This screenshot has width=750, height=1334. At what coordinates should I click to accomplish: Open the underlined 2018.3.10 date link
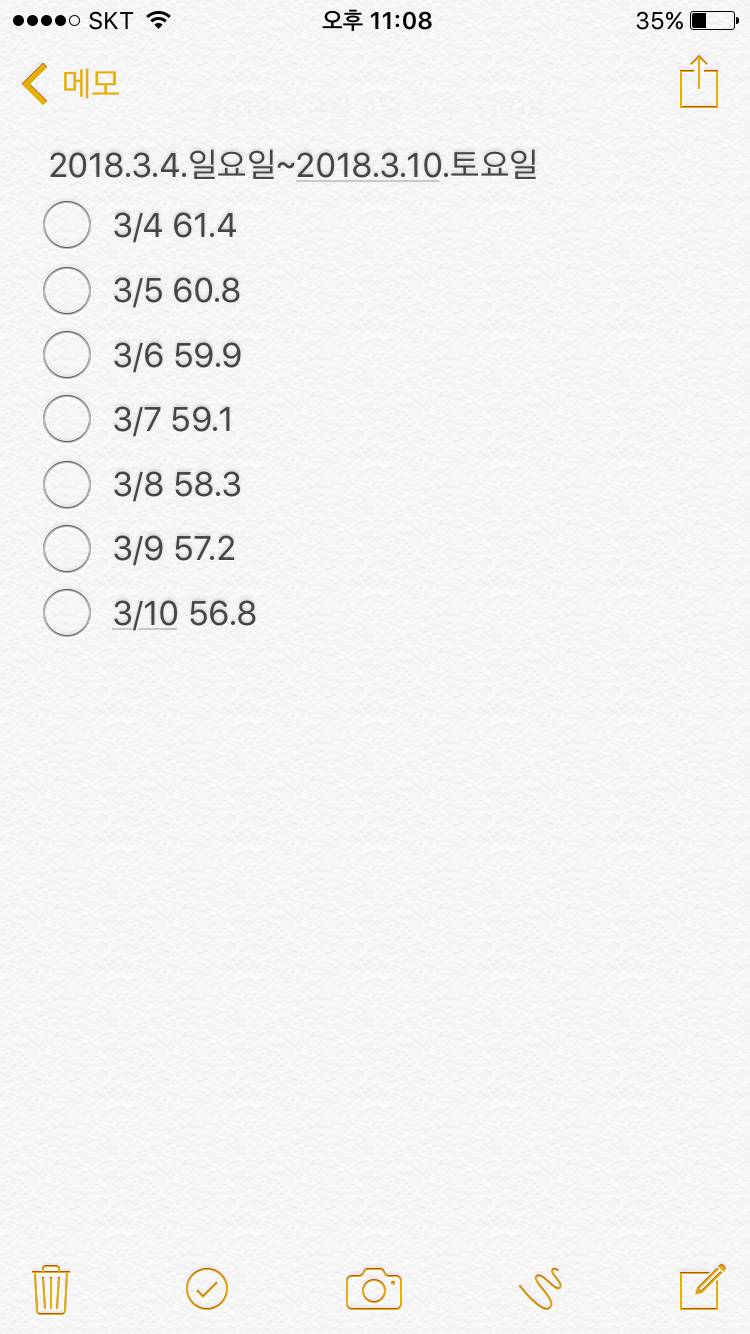pos(368,165)
